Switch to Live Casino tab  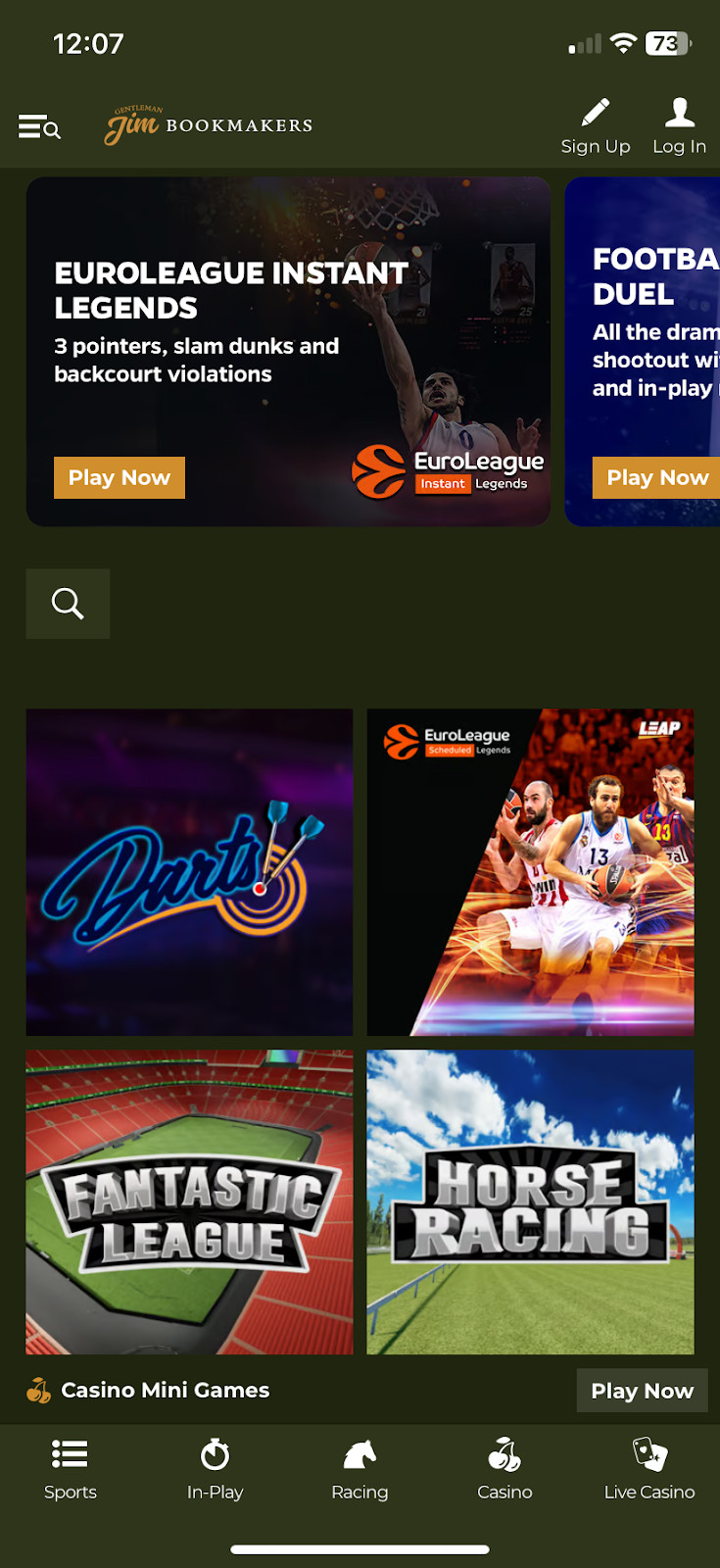click(x=648, y=1469)
